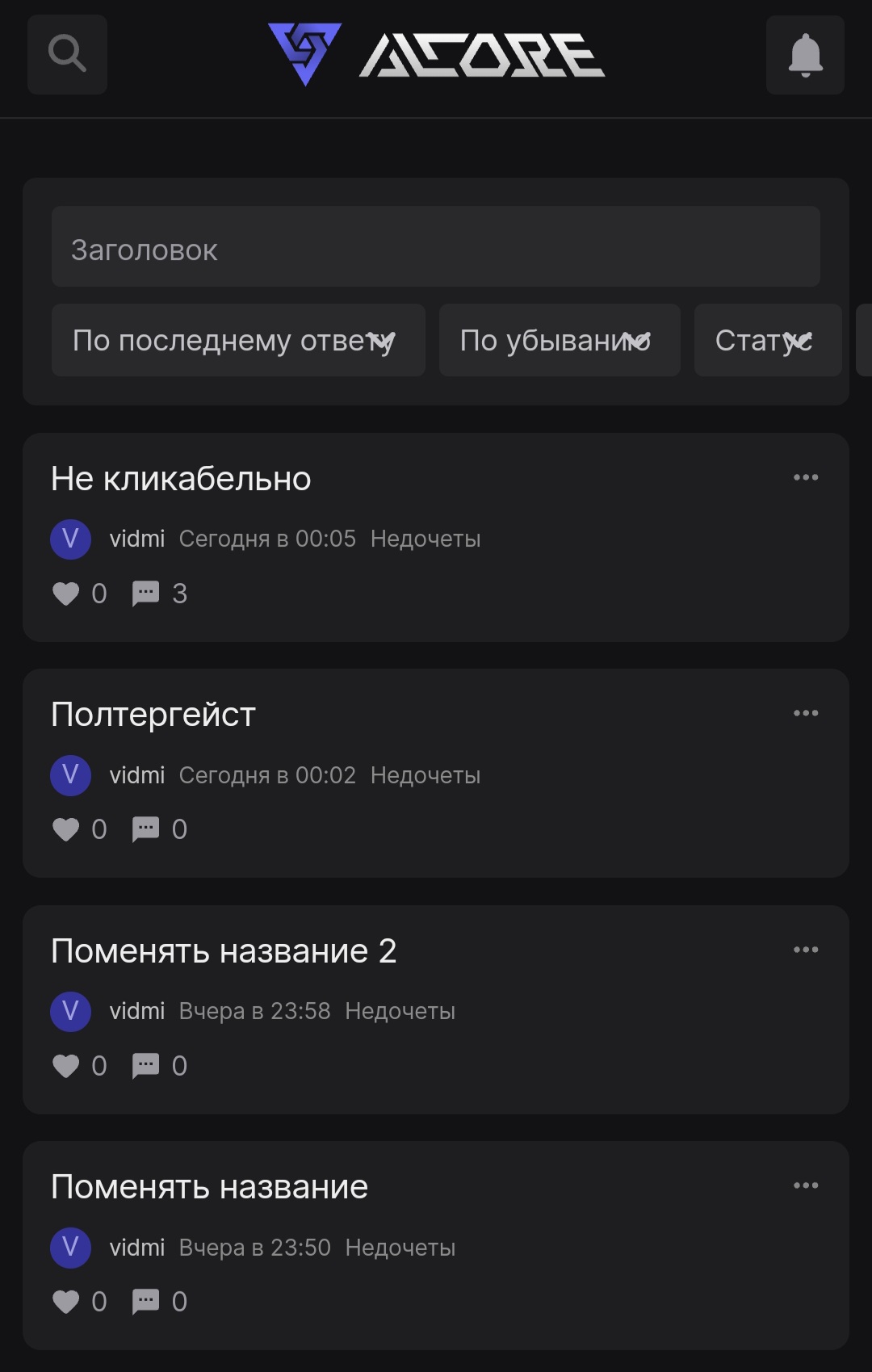
Task: Open the Полтергейст thread
Action: [153, 715]
